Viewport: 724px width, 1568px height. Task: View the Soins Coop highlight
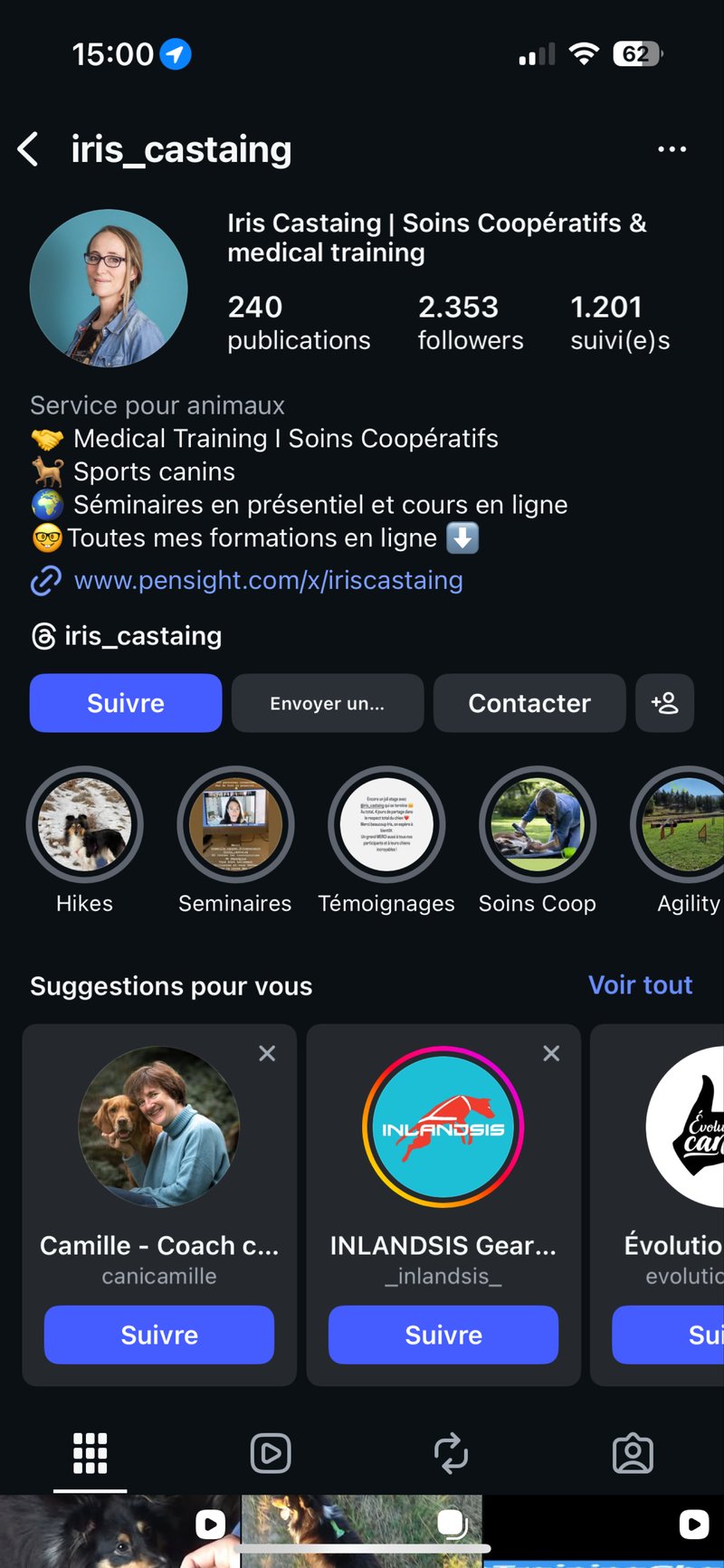(x=538, y=825)
